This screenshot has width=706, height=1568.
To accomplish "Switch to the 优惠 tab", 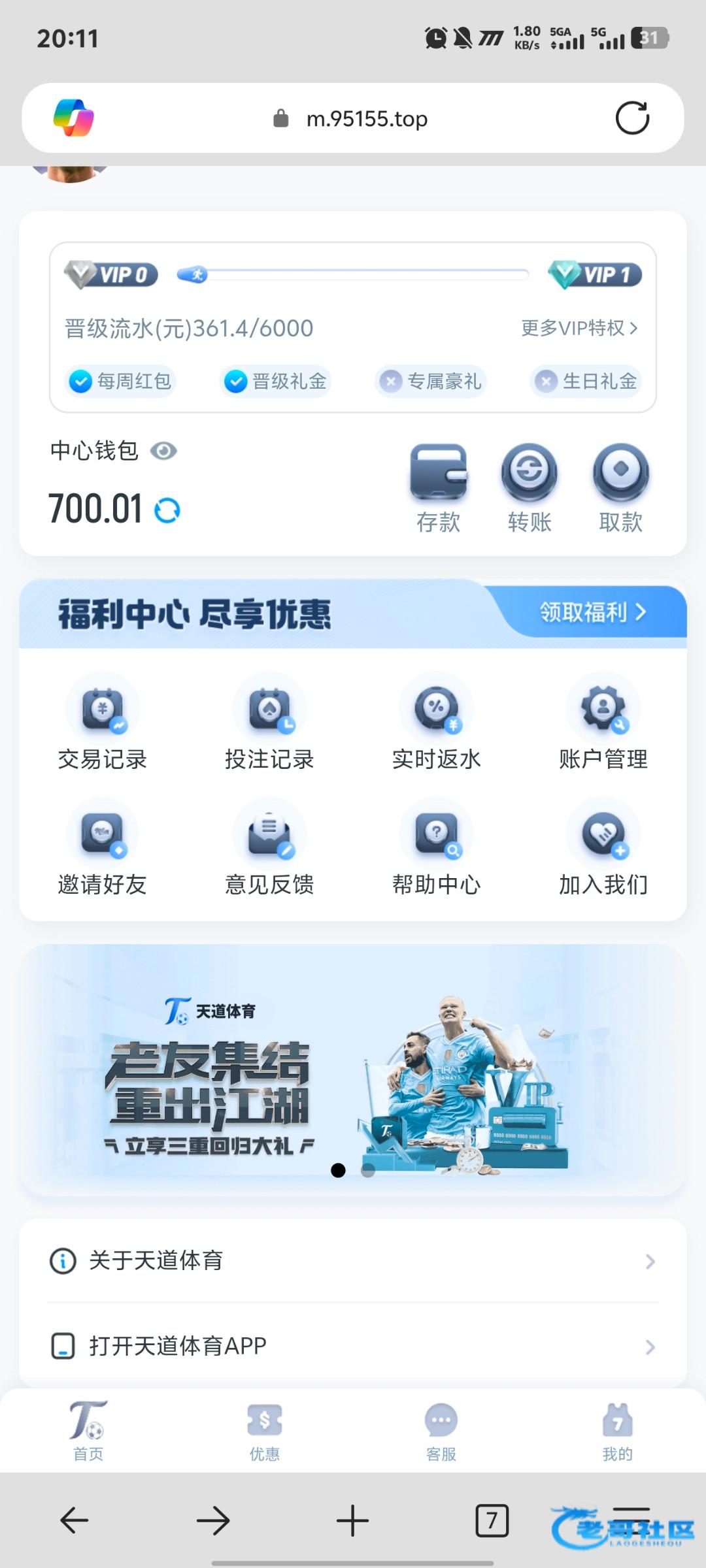I will point(265,1432).
